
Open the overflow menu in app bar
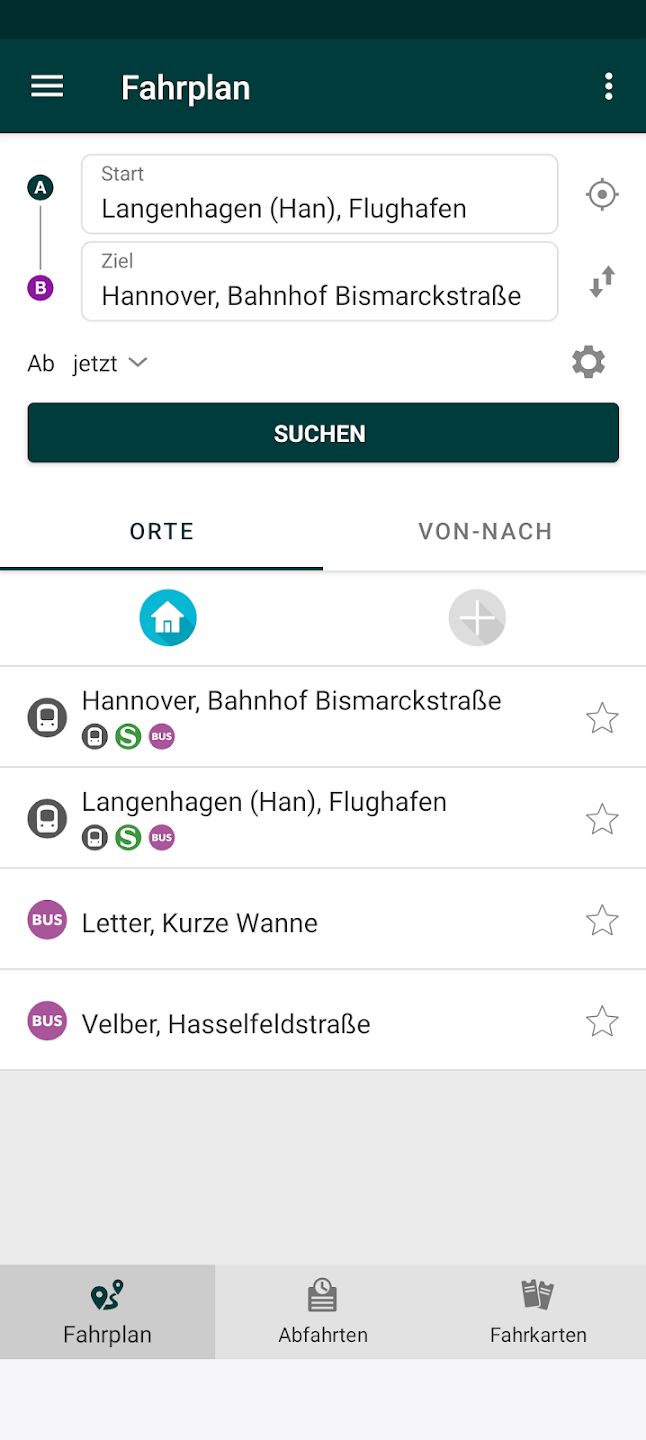point(608,87)
